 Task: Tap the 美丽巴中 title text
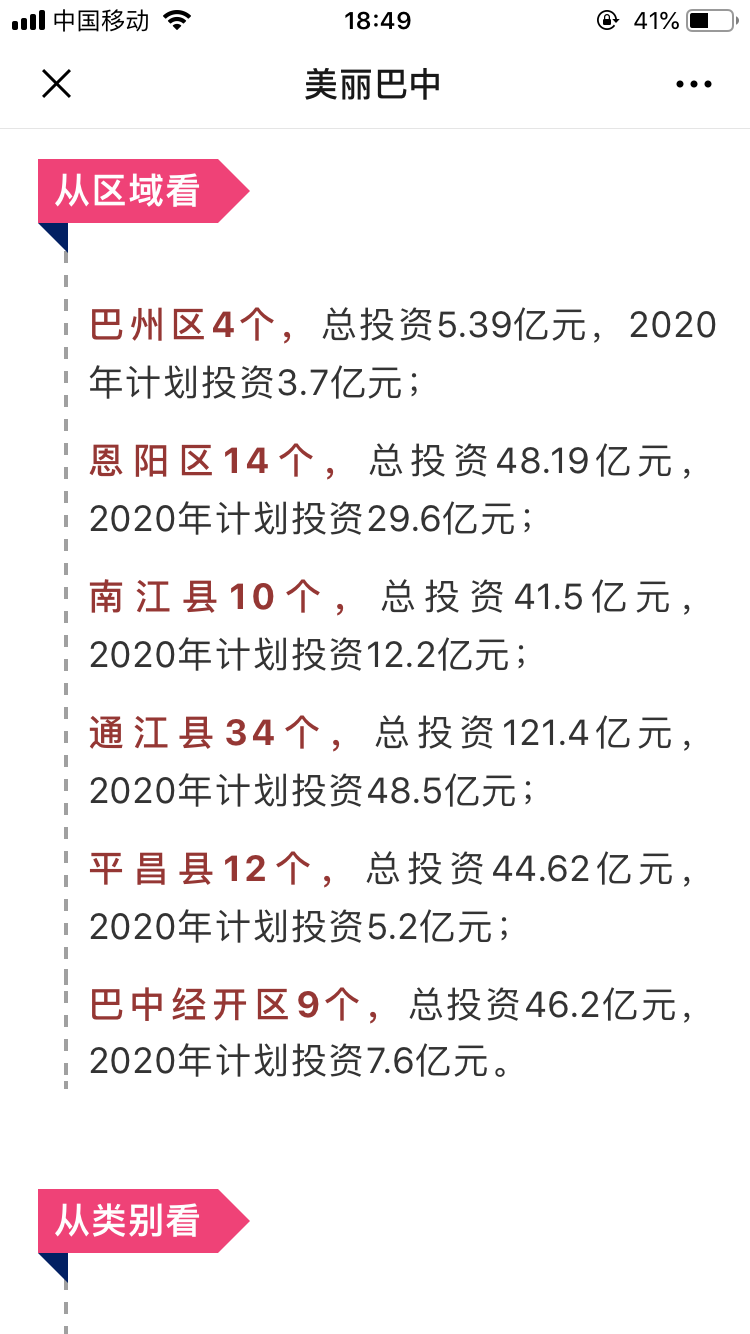pyautogui.click(x=375, y=84)
